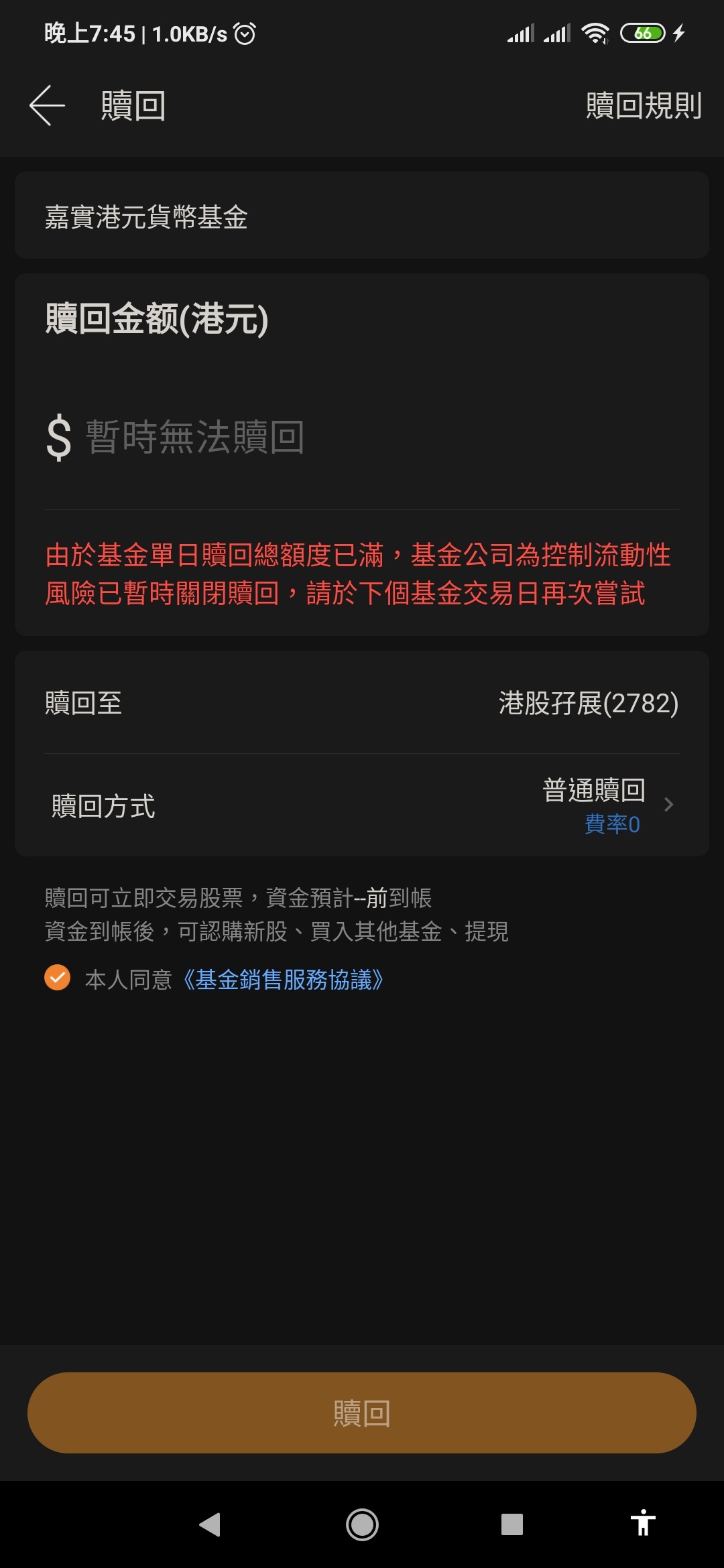724x1568 pixels.
Task: Uncheck the 本人同意 agreement checkbox
Action: coord(58,978)
